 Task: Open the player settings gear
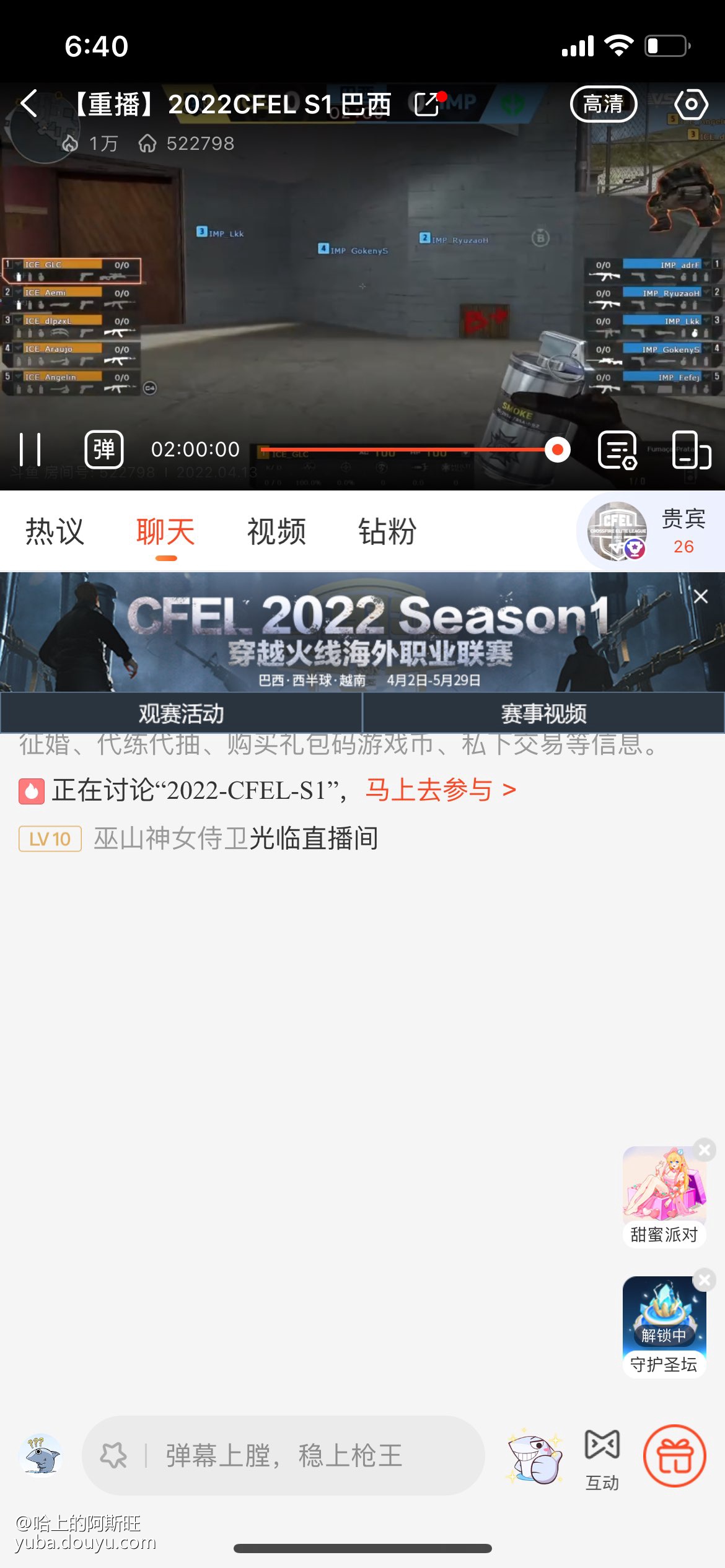(x=690, y=103)
